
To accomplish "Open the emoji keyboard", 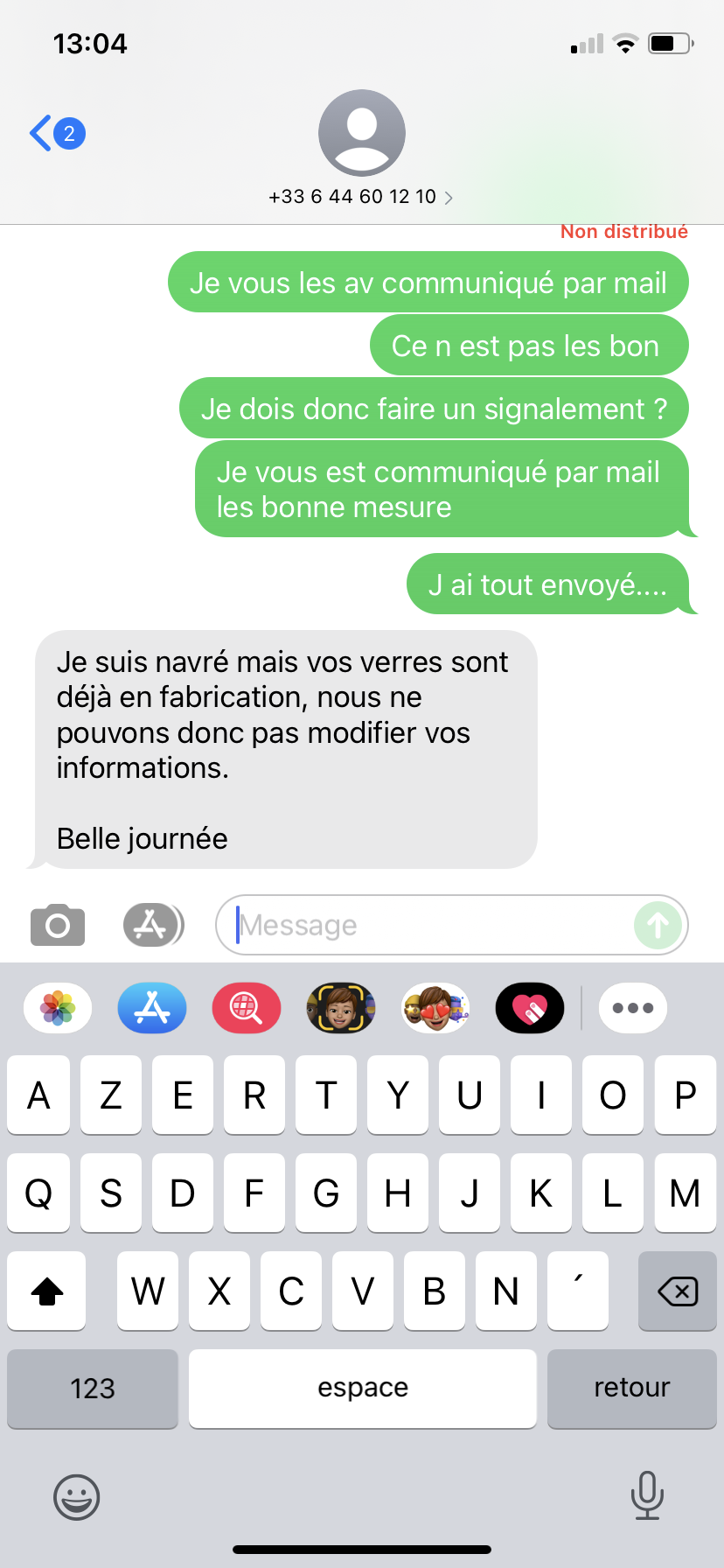I will click(x=77, y=1496).
